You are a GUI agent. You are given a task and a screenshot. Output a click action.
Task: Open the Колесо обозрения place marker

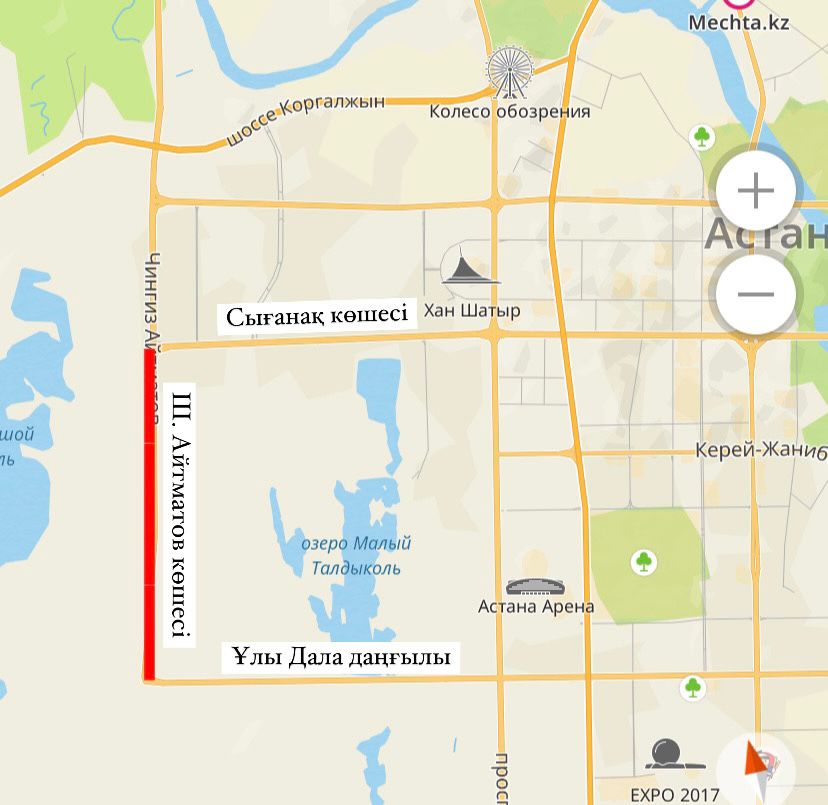point(510,73)
